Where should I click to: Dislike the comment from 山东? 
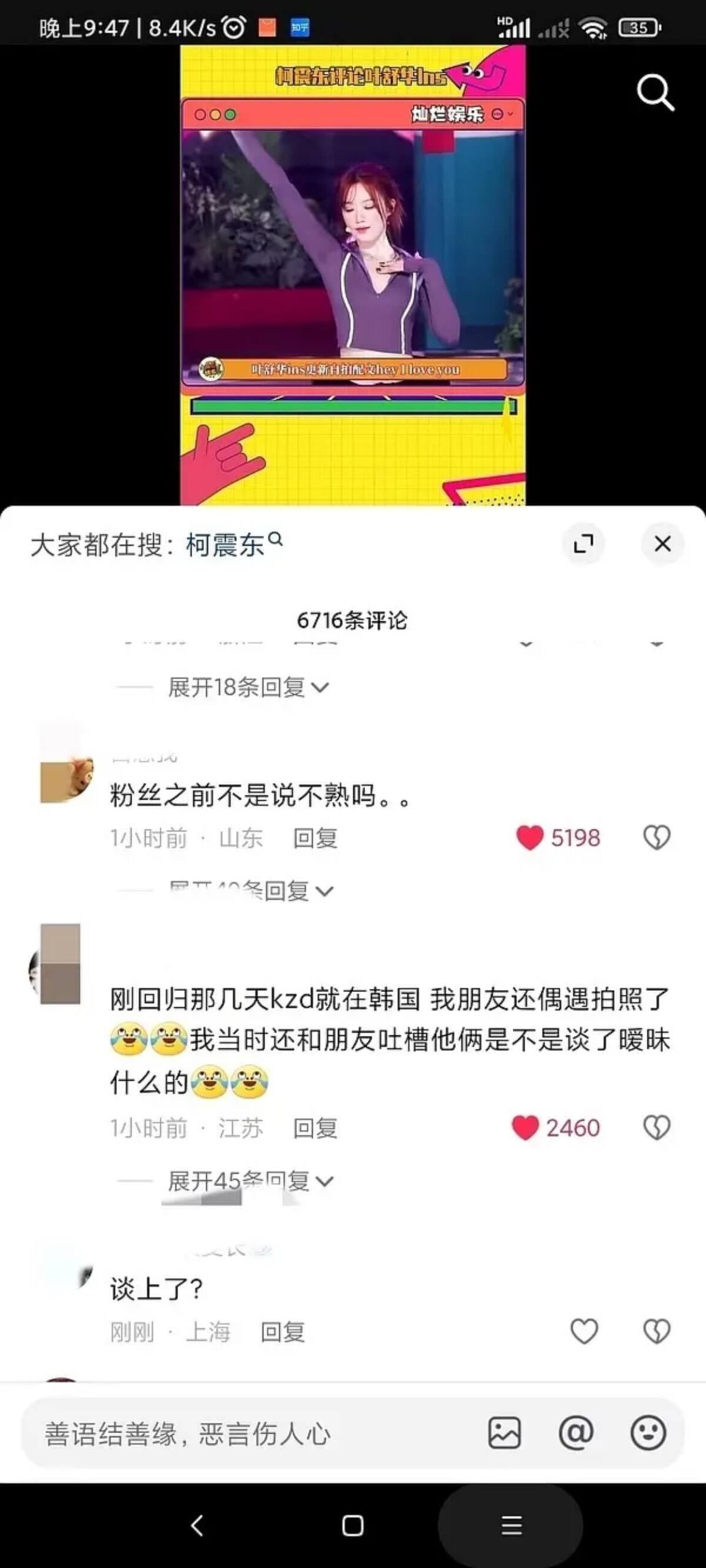[x=656, y=837]
